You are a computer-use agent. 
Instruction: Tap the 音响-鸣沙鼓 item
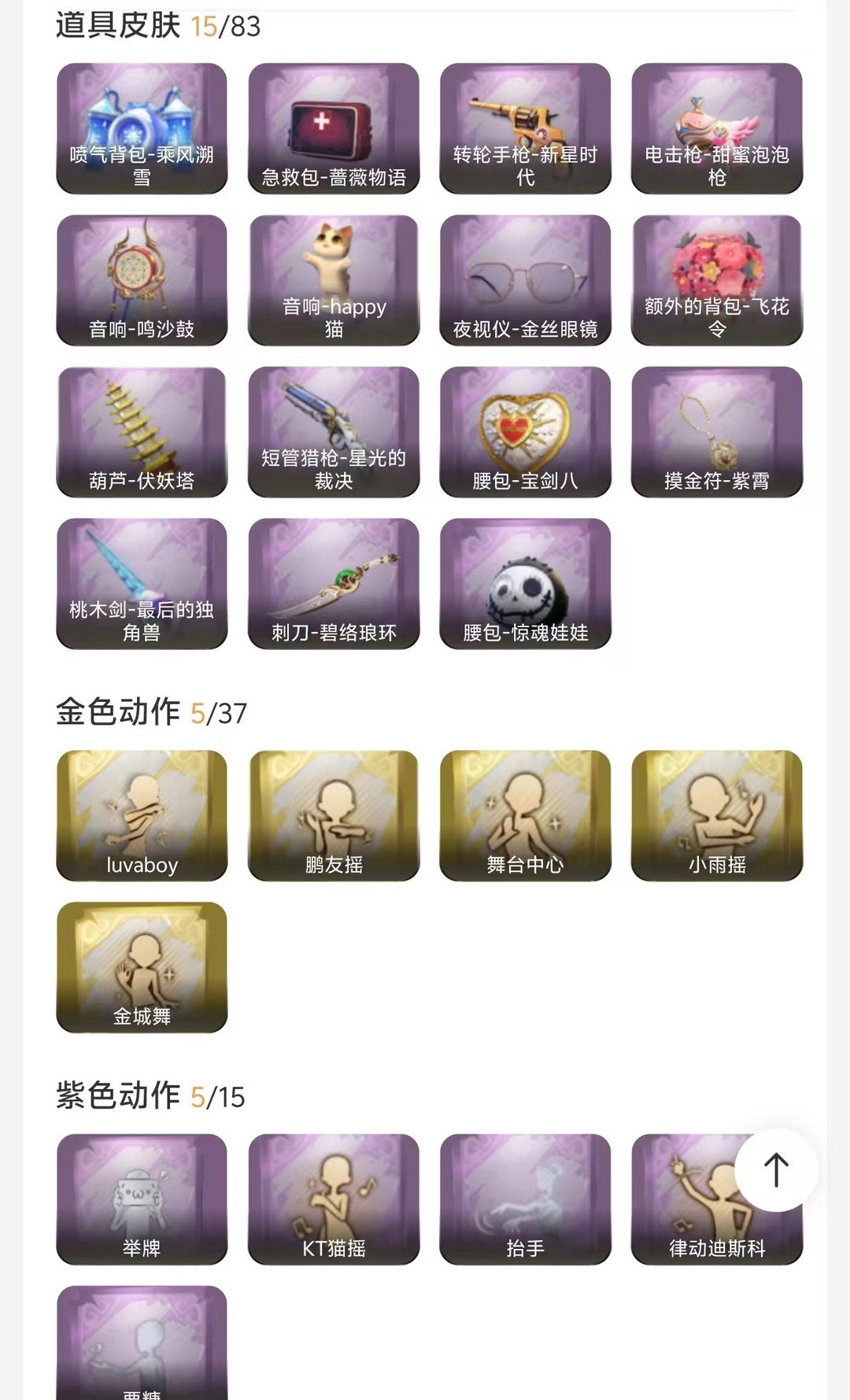(x=142, y=280)
